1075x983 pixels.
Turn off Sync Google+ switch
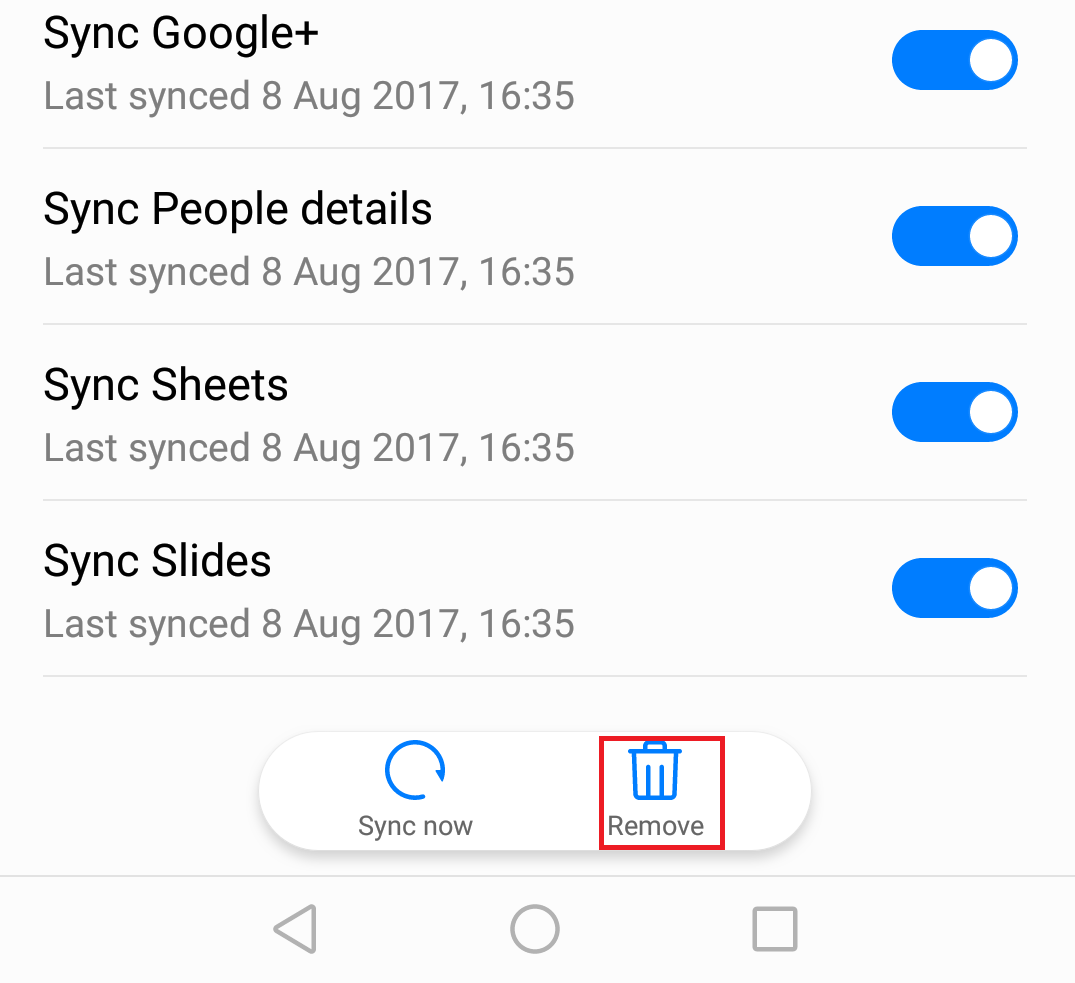click(954, 61)
